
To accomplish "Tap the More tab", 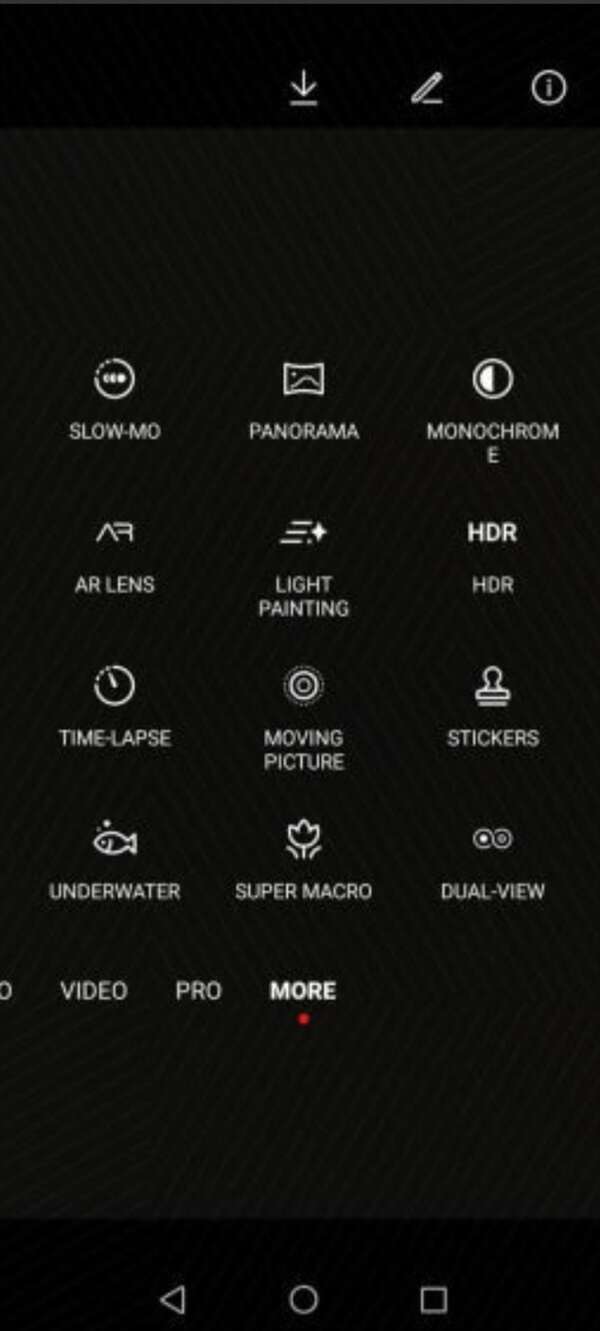I will pos(303,991).
